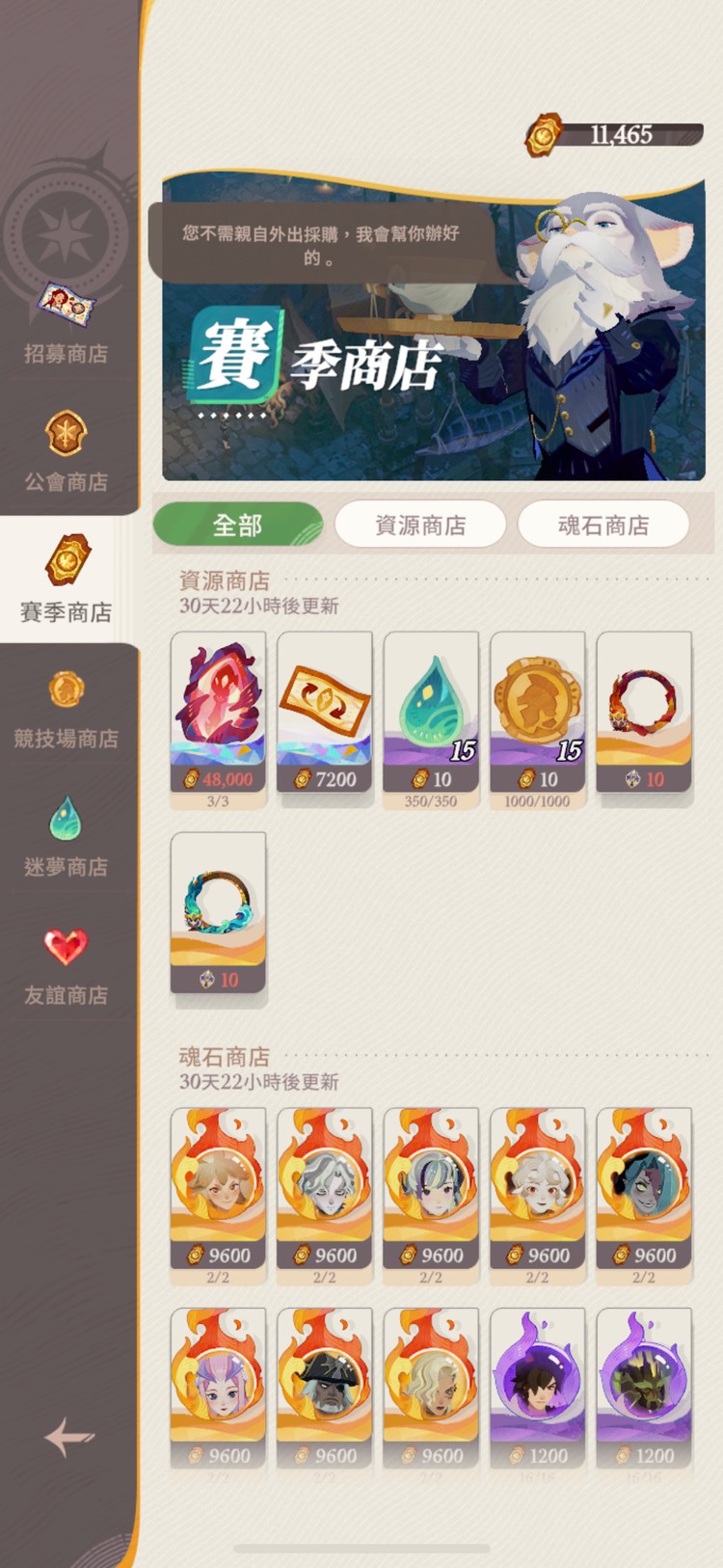
Task: Open the gold medal item 1000/1000
Action: [x=537, y=714]
